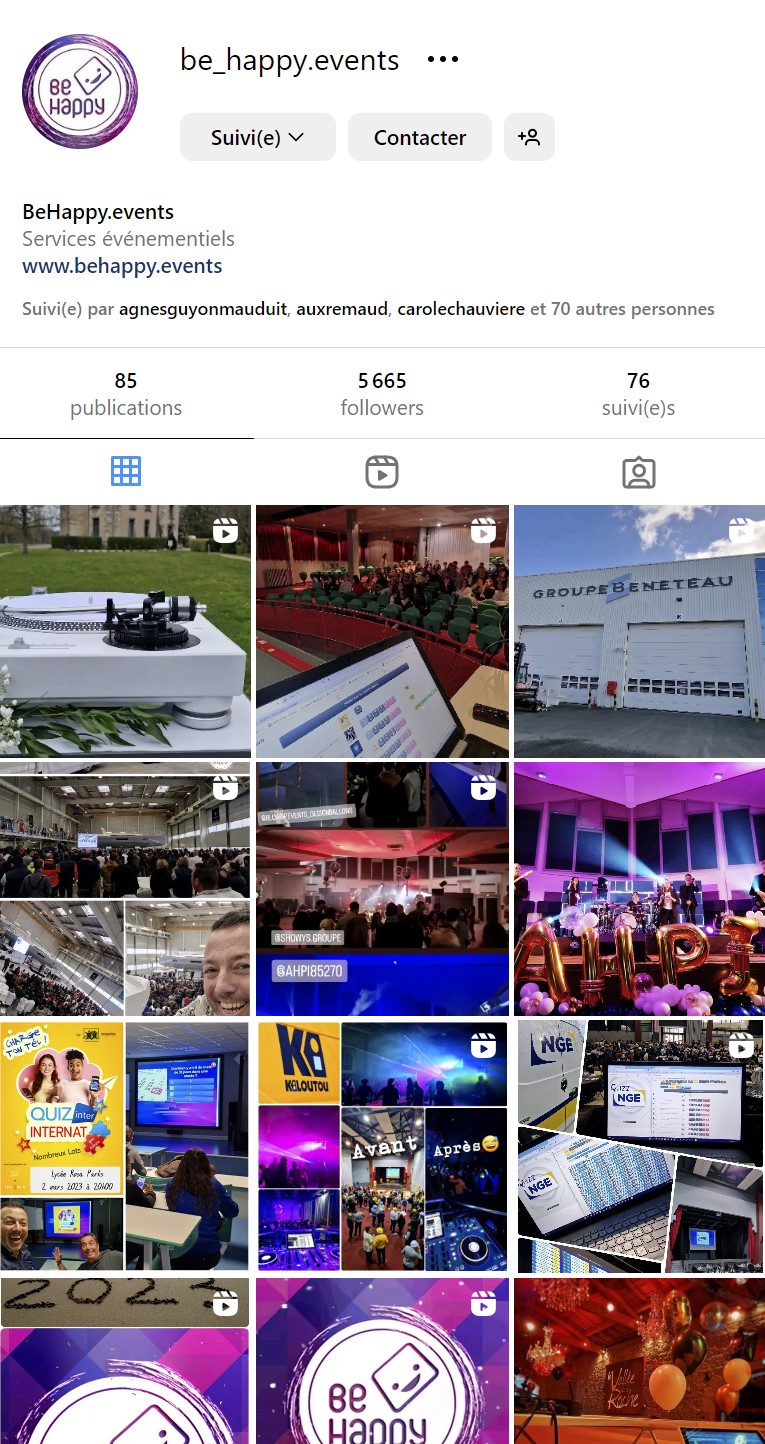
Task: Open the Kiloutou Avant Après reel
Action: click(382, 1145)
